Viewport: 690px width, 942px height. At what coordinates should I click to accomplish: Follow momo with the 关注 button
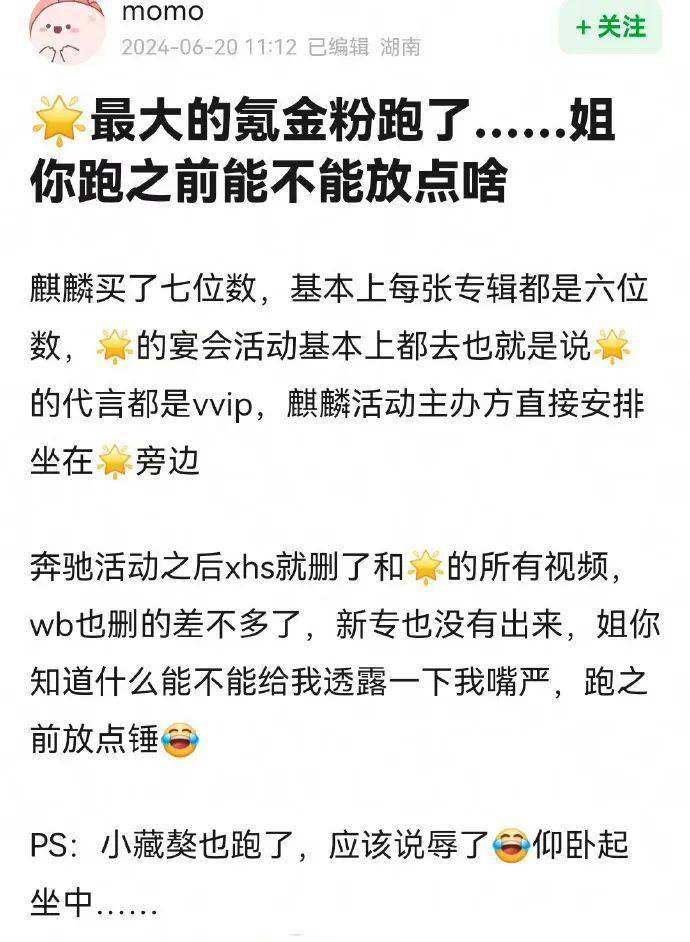point(610,27)
